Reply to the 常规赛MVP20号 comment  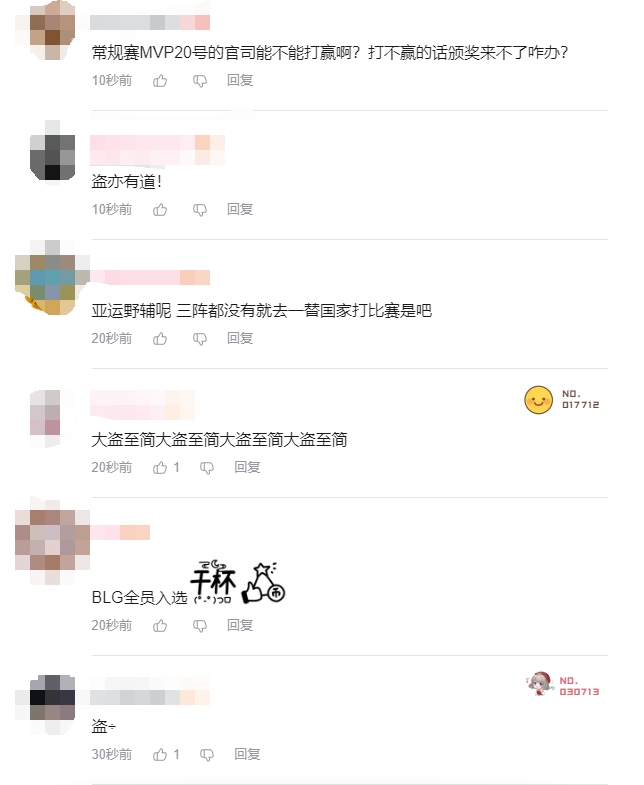pos(240,80)
